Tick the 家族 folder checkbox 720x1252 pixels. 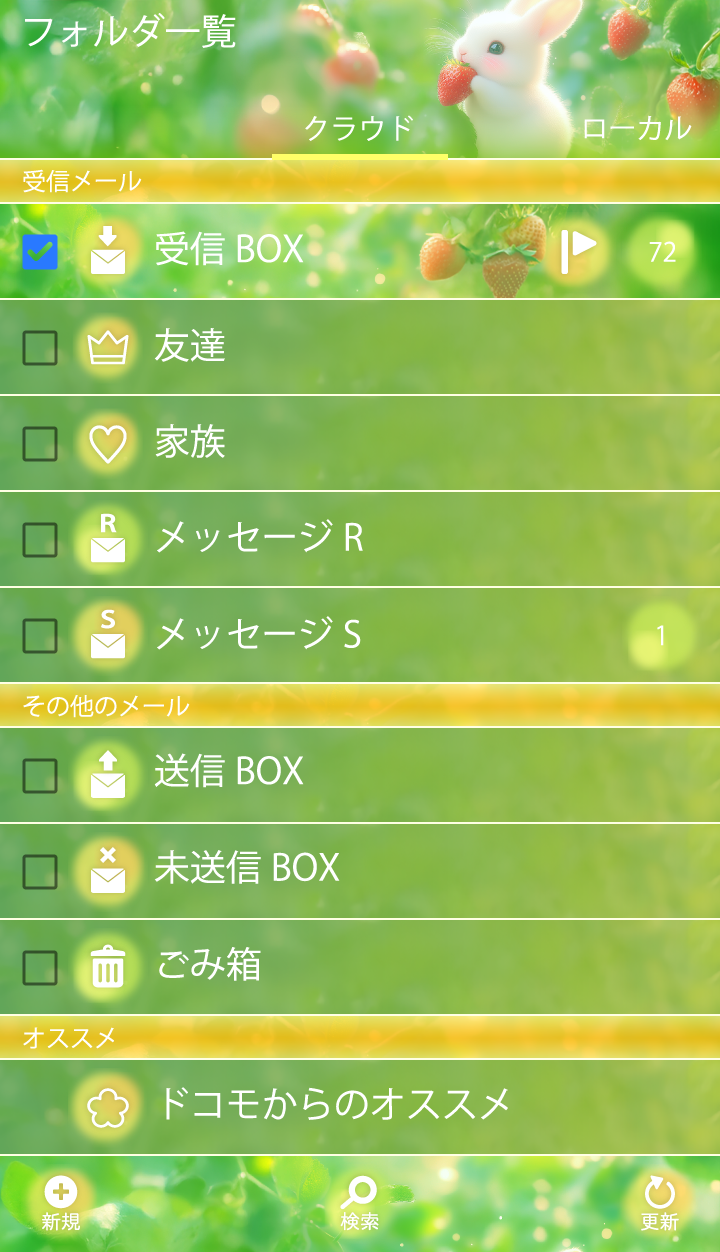click(40, 444)
